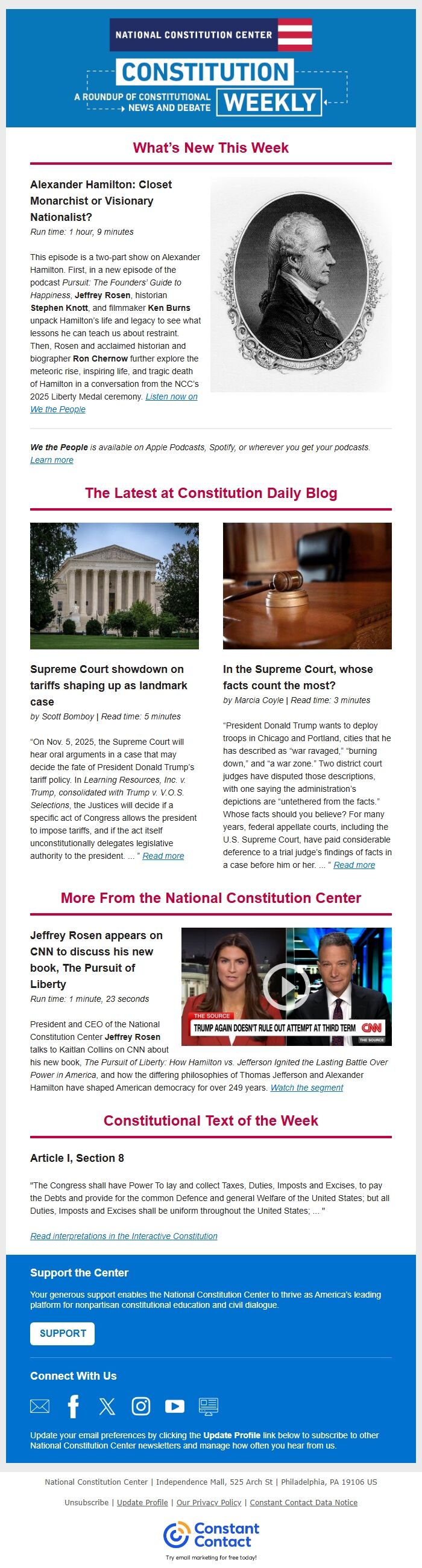Visit the Facebook page
422x1568 pixels.
pos(73,1406)
